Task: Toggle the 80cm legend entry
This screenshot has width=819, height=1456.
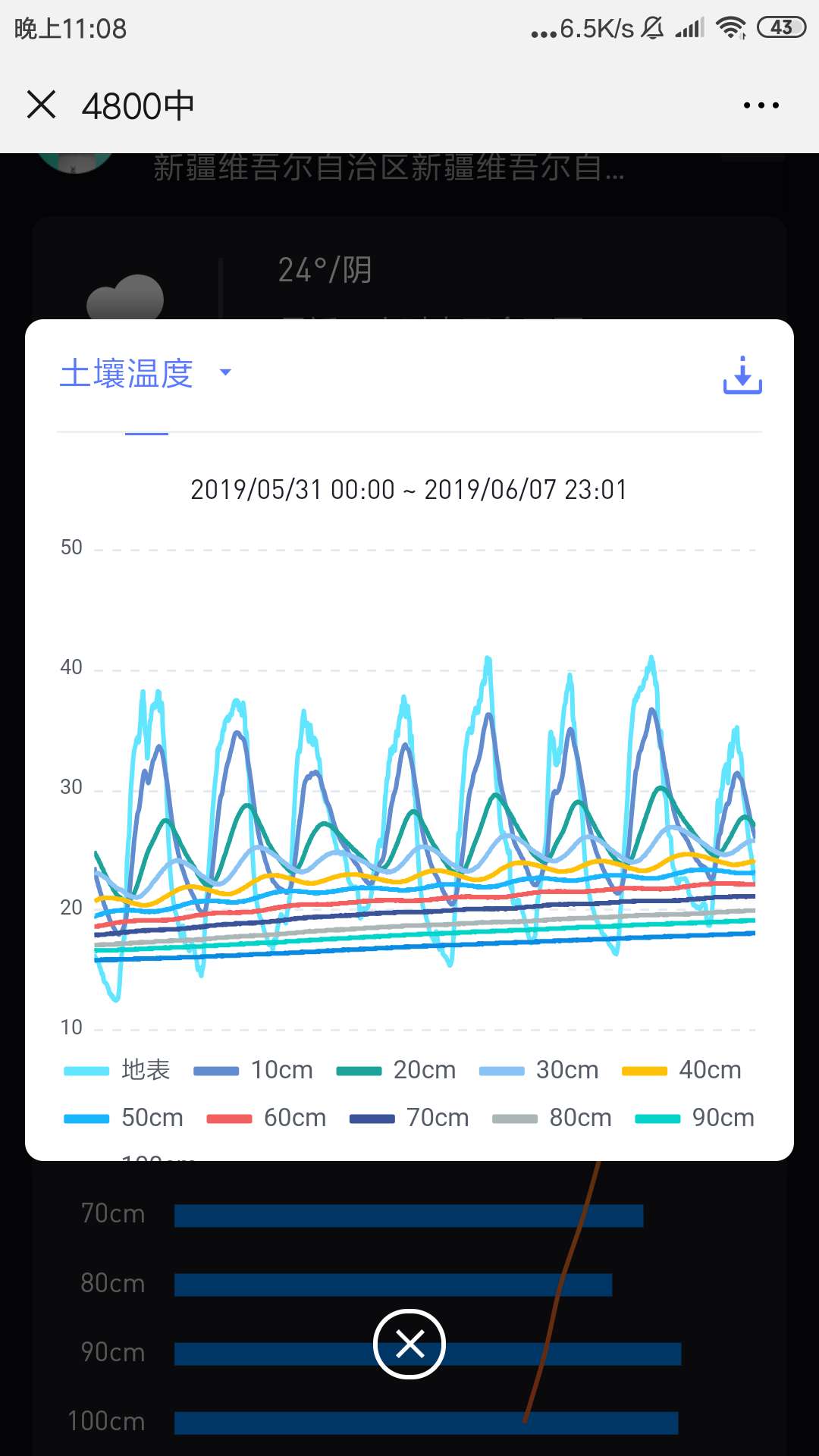Action: click(x=552, y=1118)
